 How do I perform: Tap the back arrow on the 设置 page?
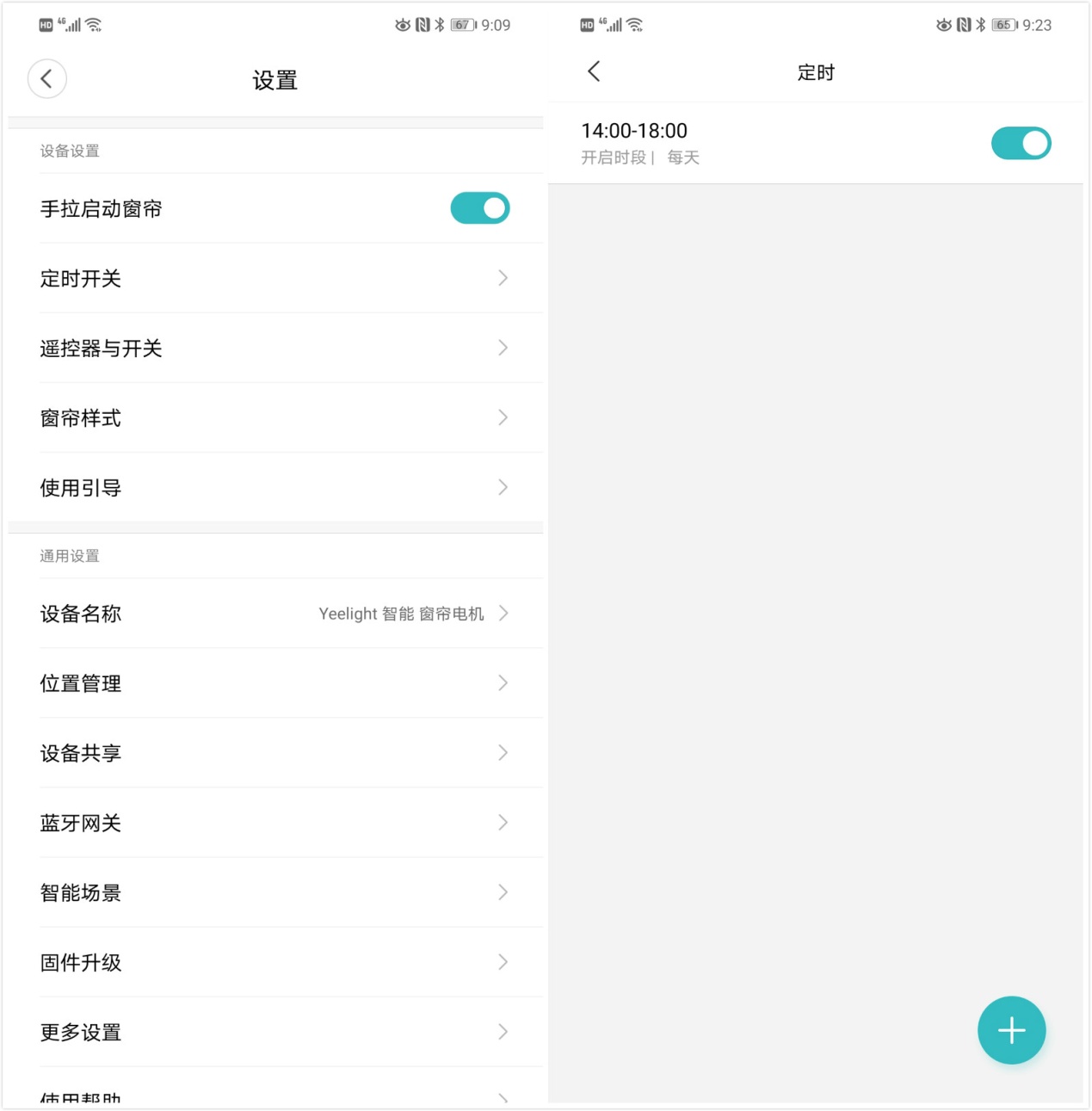[x=47, y=78]
